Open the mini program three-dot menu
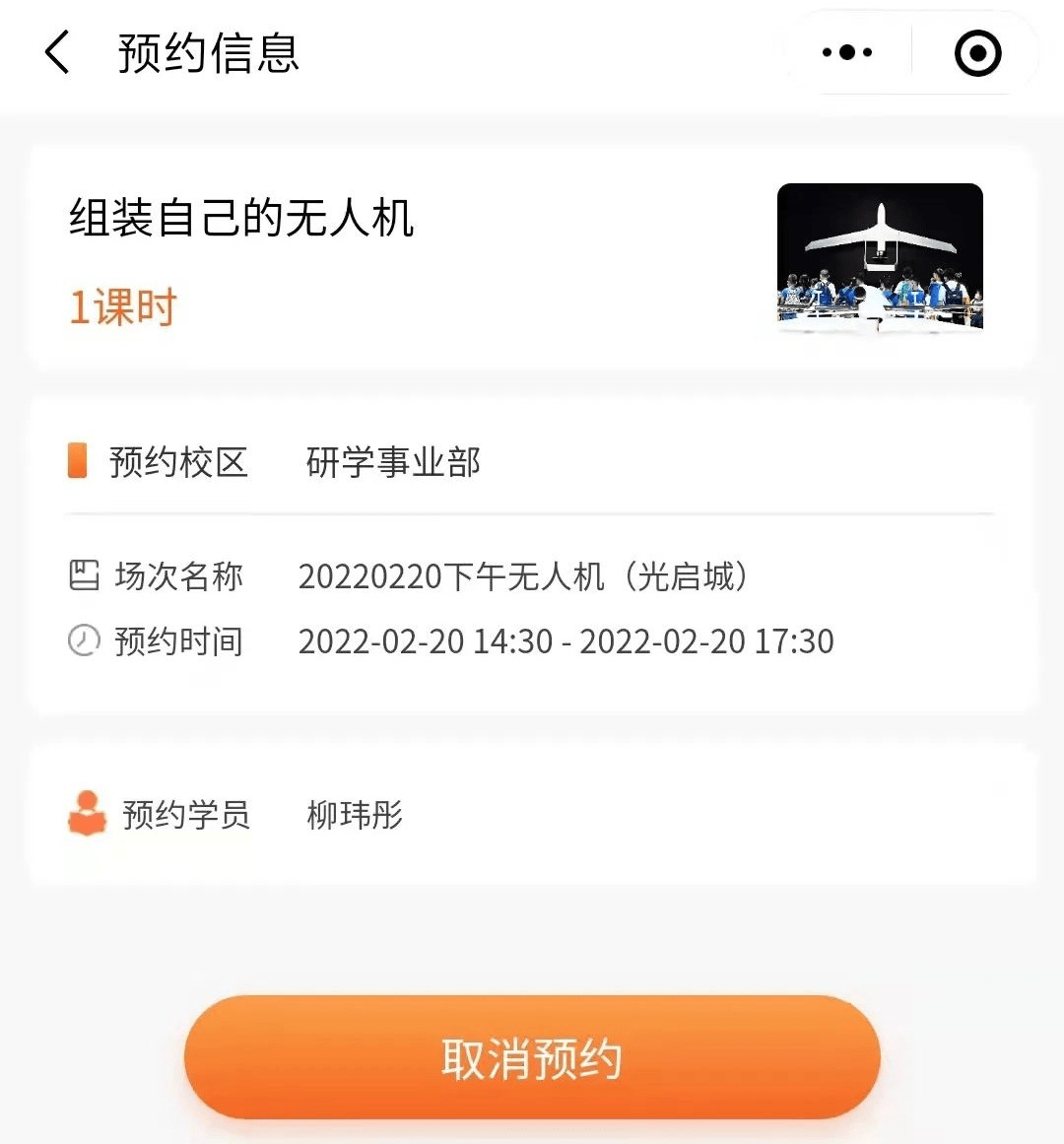This screenshot has height=1144, width=1064. coord(847,53)
